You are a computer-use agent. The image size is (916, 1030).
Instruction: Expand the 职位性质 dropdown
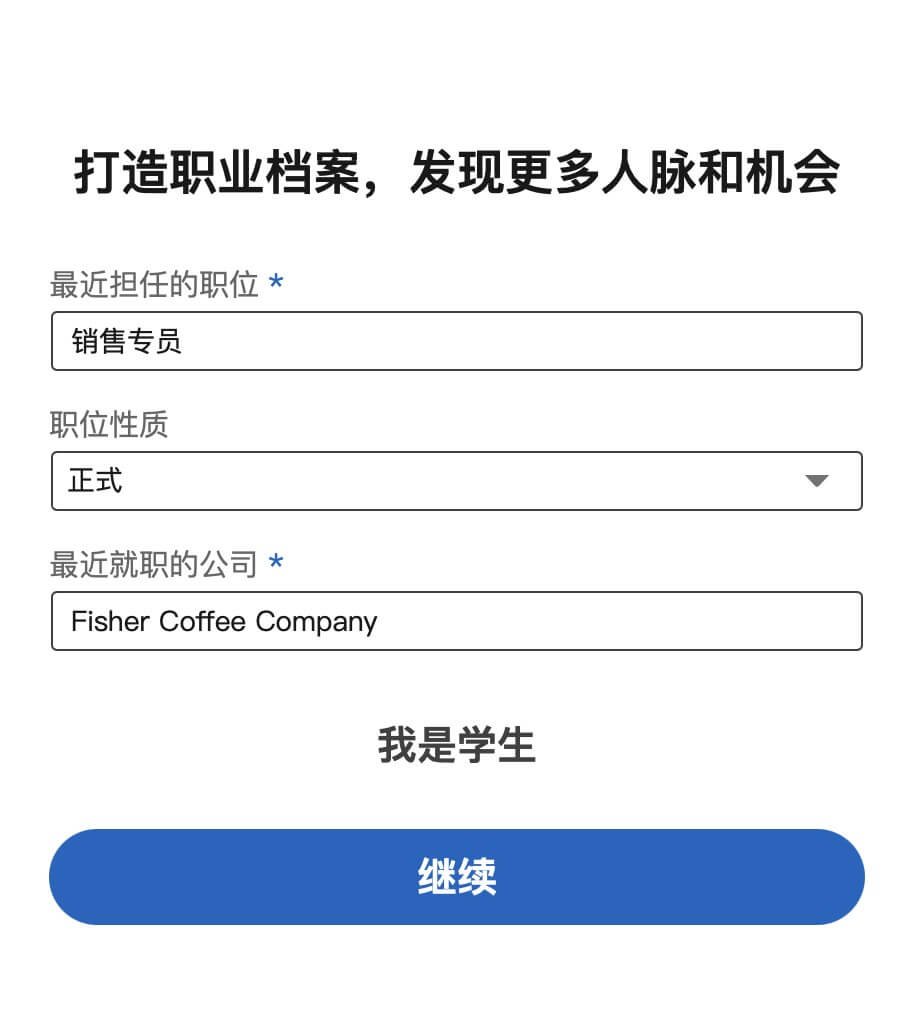[x=456, y=481]
